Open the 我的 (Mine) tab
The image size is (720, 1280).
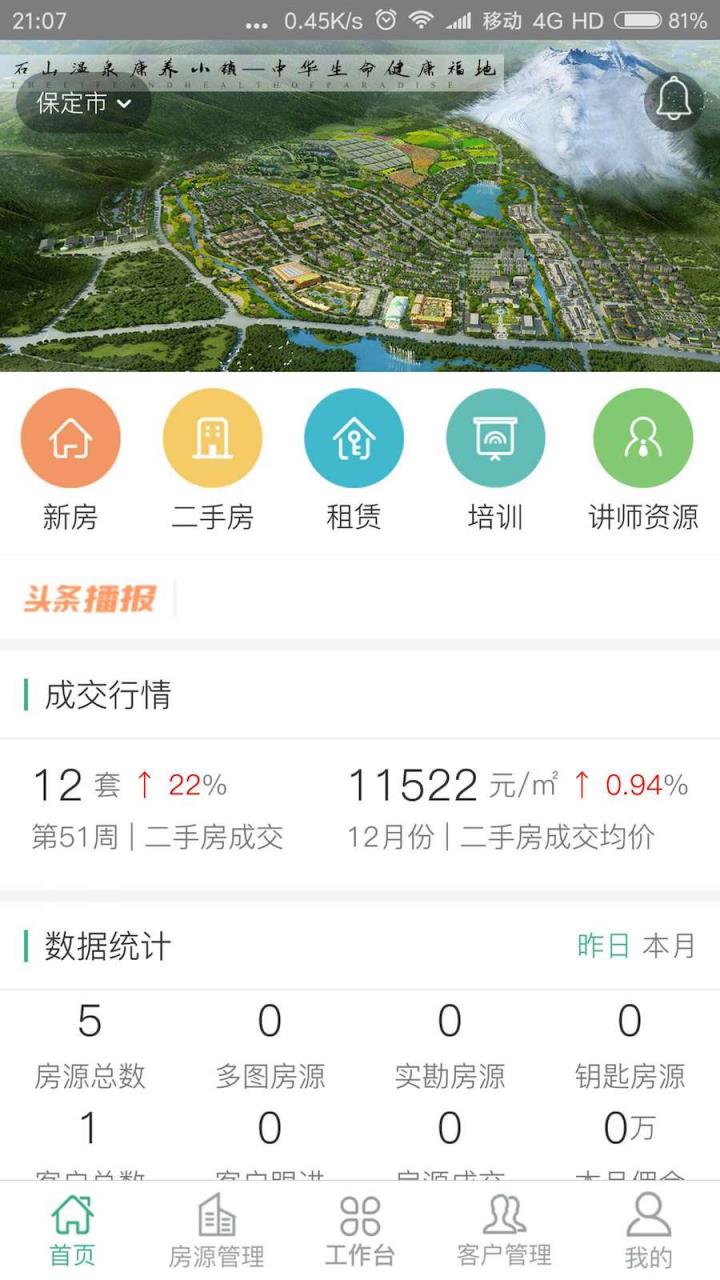(x=646, y=1228)
